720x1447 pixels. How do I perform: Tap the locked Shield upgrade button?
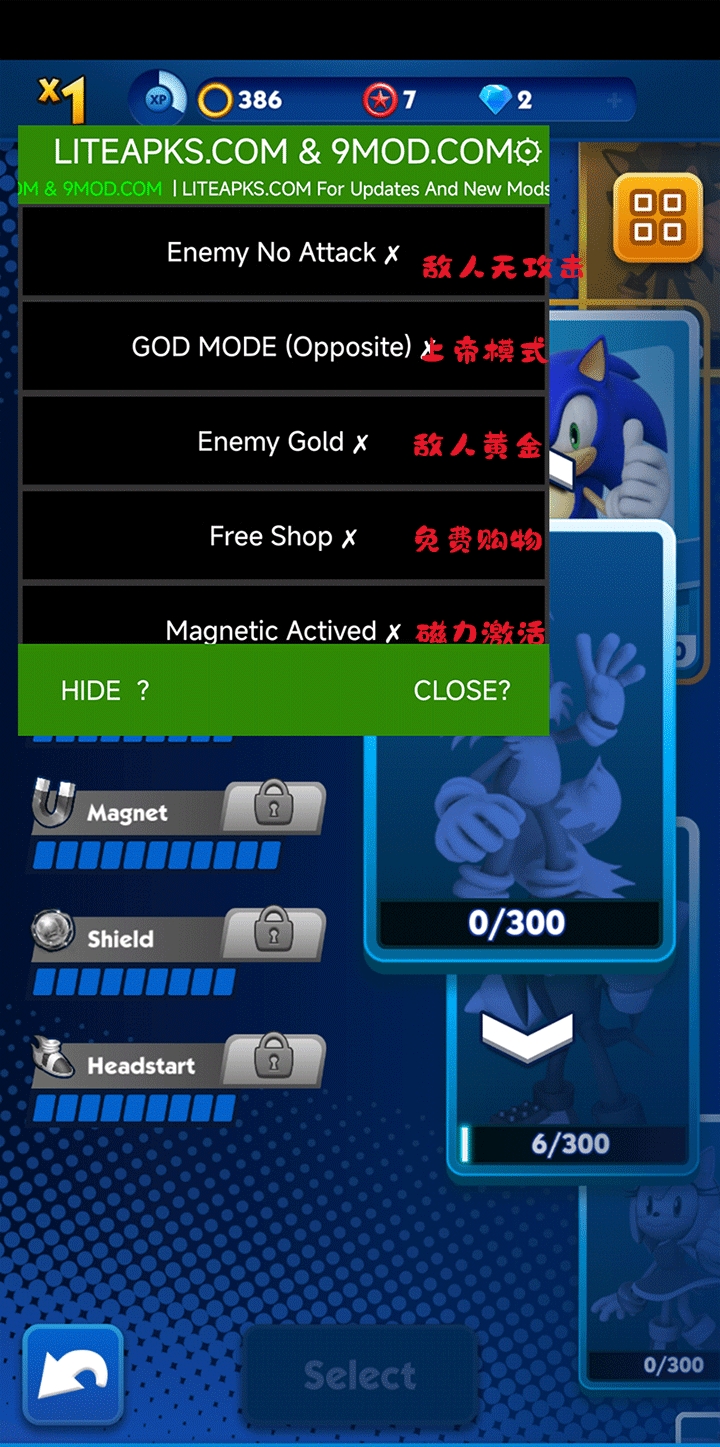pyautogui.click(x=273, y=933)
